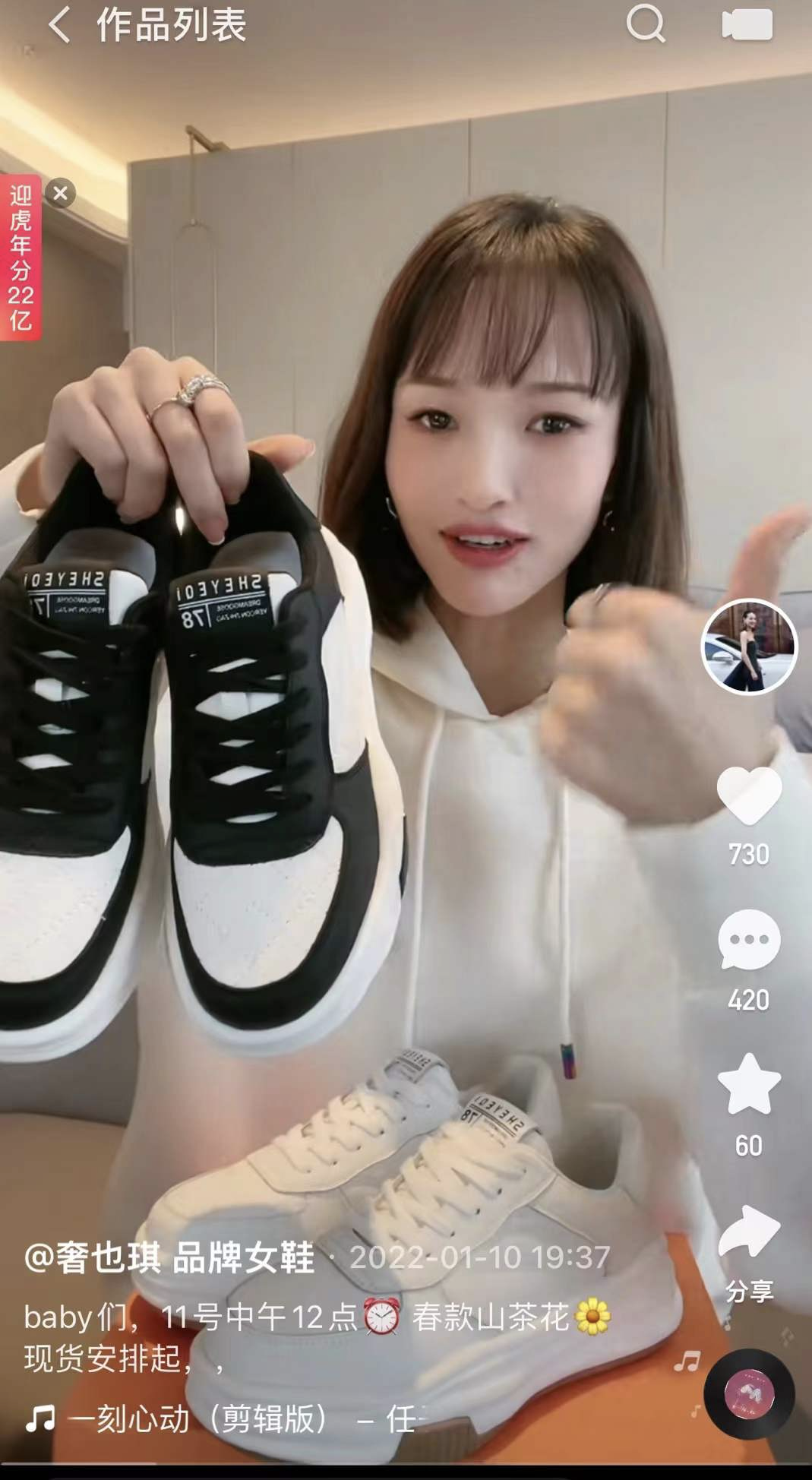812x1480 pixels.
Task: Open the comments with 420 replies
Action: (749, 941)
